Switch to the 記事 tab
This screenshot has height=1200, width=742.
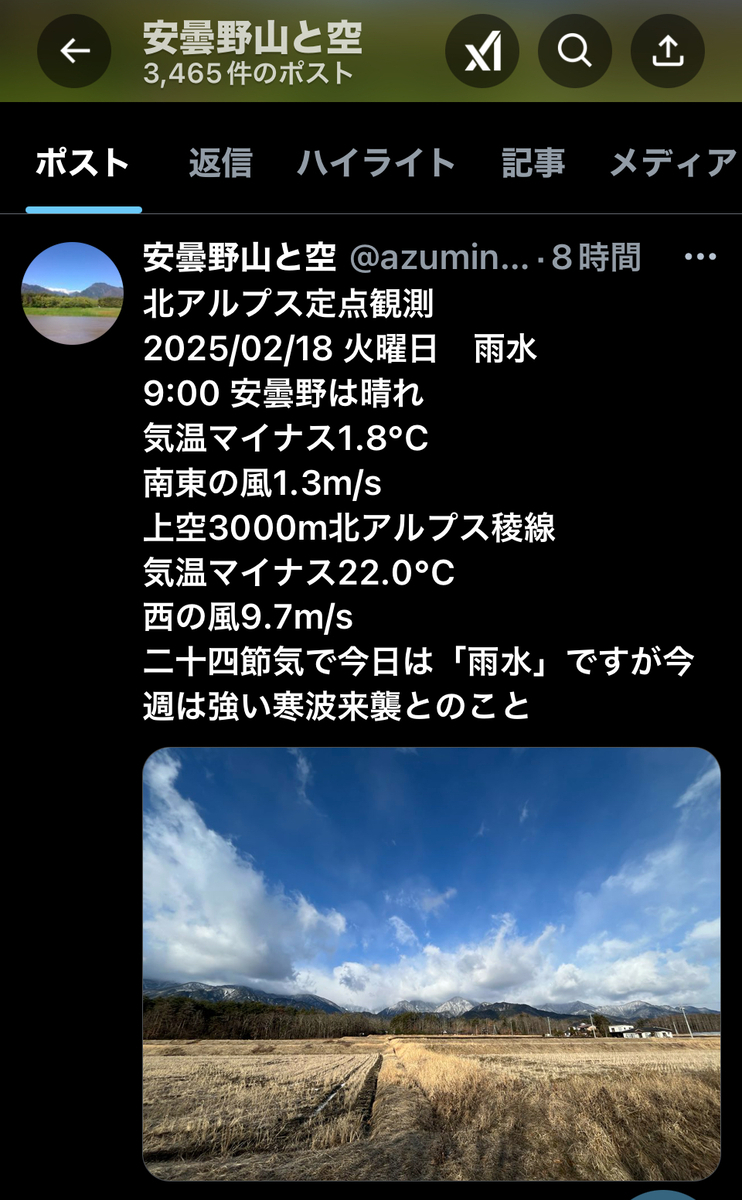(x=533, y=163)
